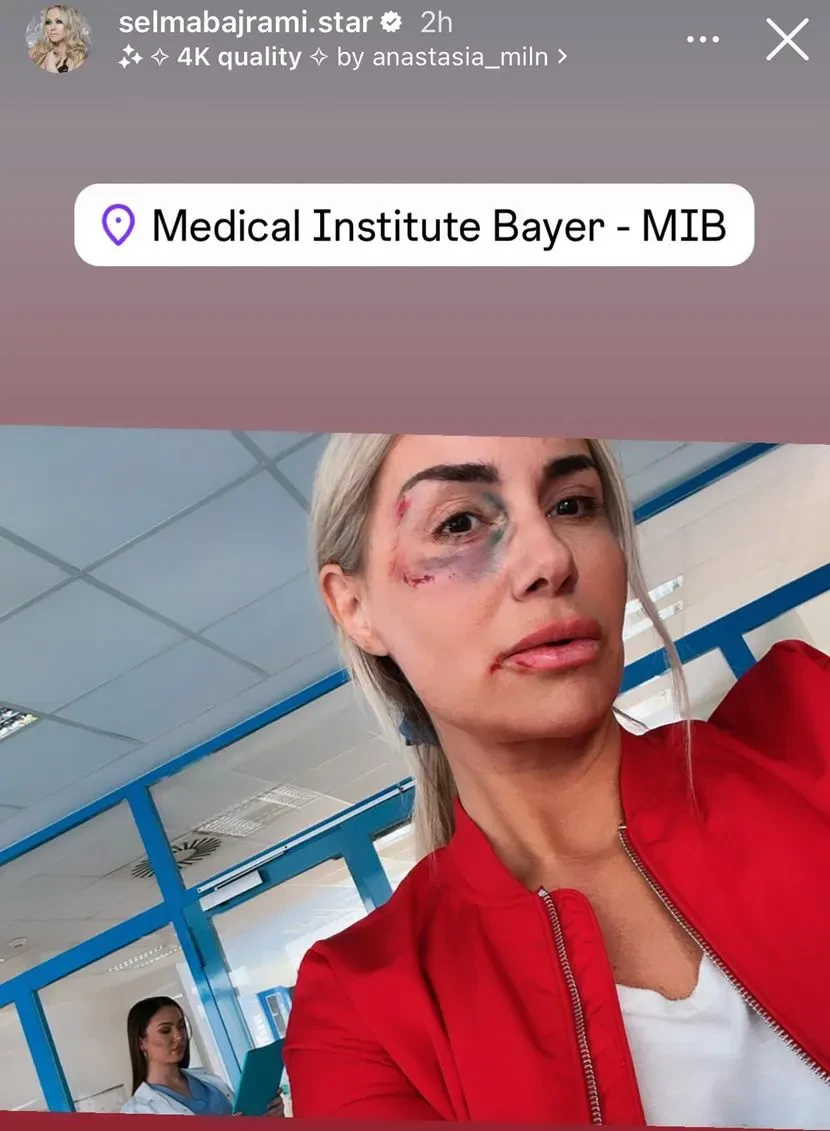The height and width of the screenshot is (1131, 830).
Task: Open the 4K quality effect by anastasia_miln
Action: pos(342,58)
